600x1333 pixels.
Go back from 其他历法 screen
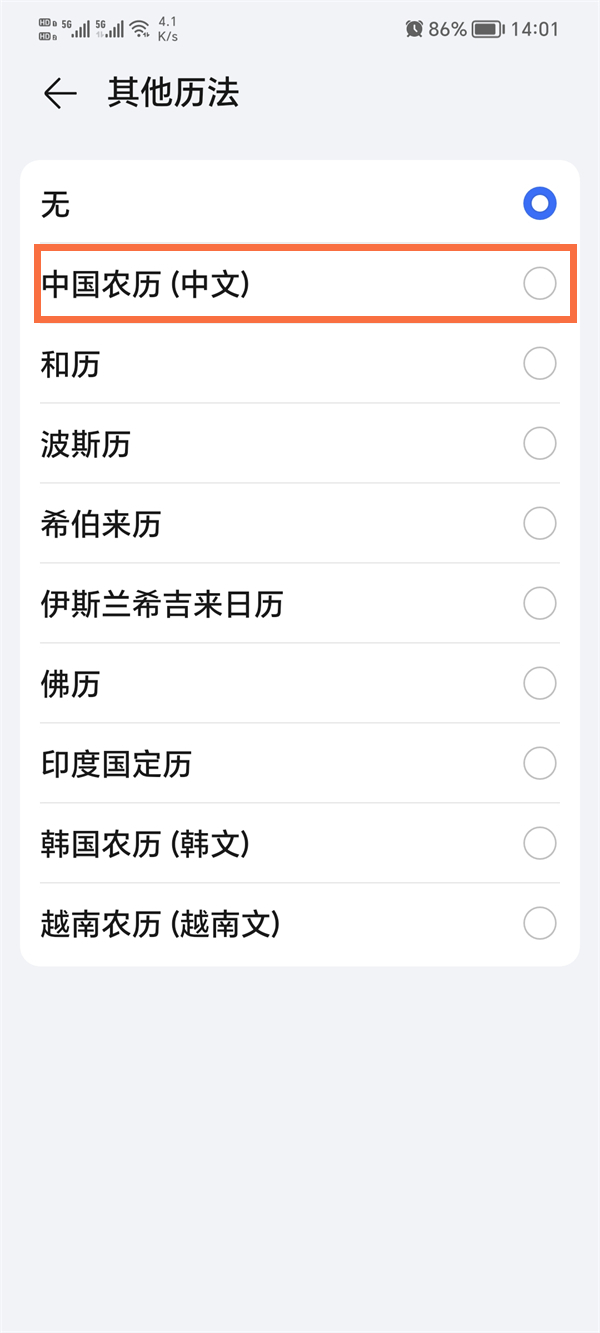[60, 94]
